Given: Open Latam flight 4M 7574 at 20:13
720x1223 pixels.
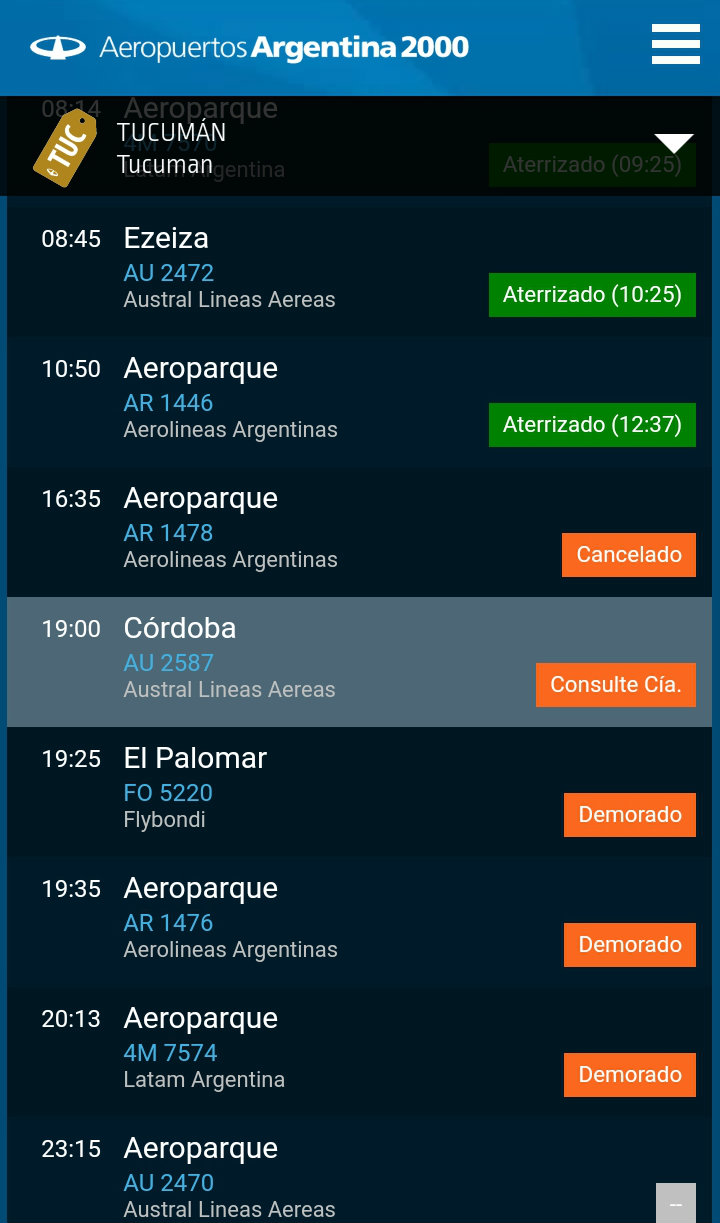Looking at the screenshot, I should point(359,1051).
